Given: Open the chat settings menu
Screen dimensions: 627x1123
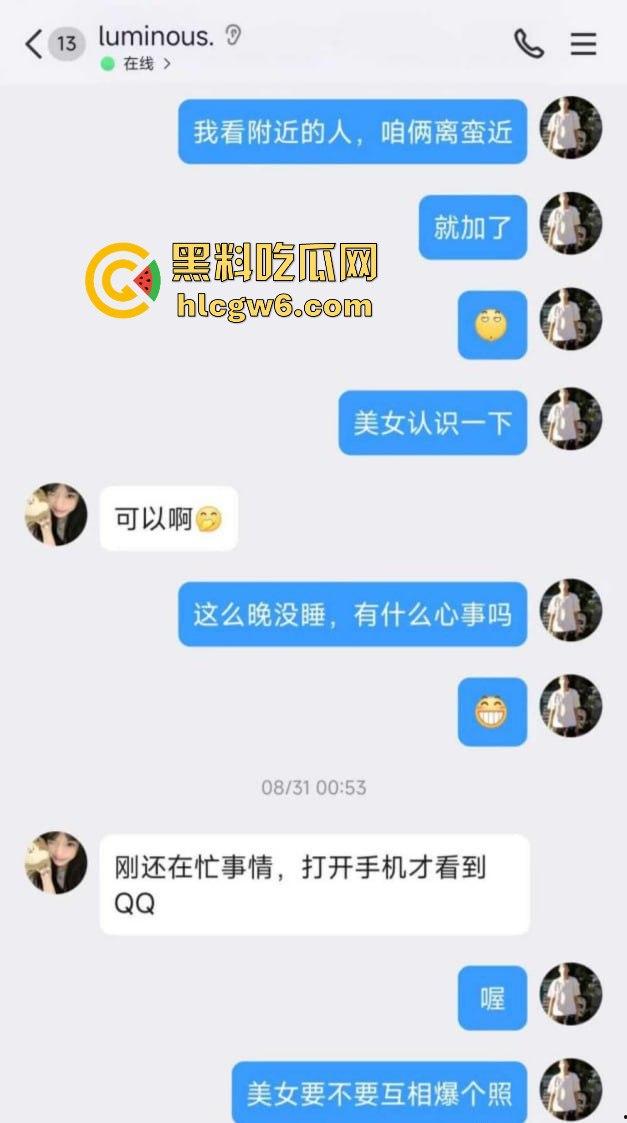Looking at the screenshot, I should tap(583, 43).
